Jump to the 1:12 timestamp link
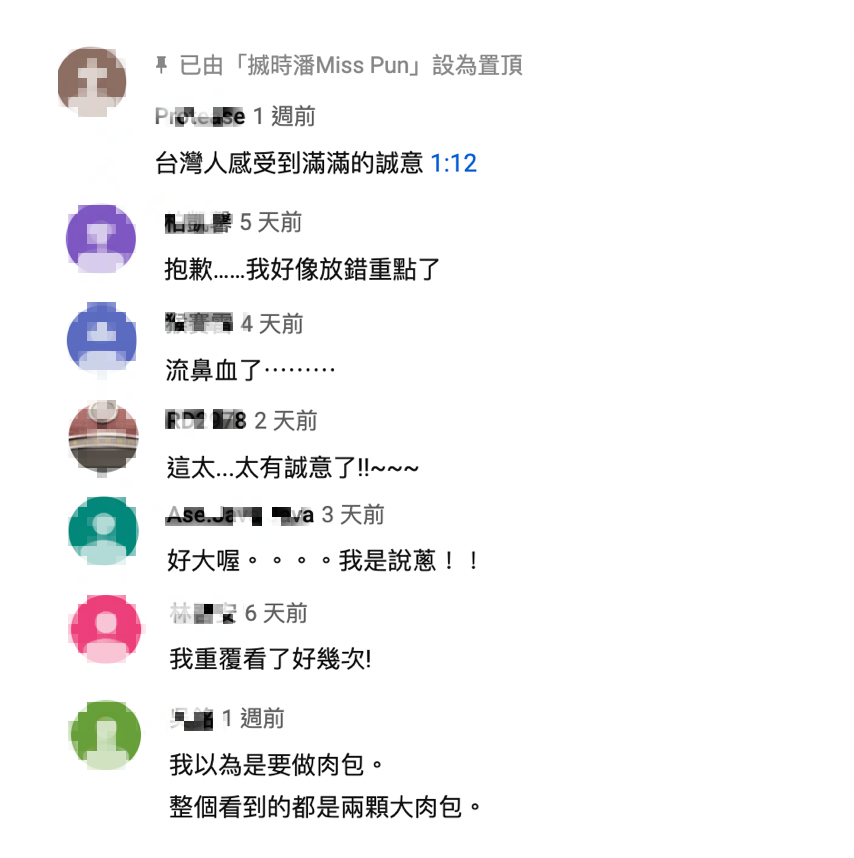854x858 pixels. click(453, 163)
